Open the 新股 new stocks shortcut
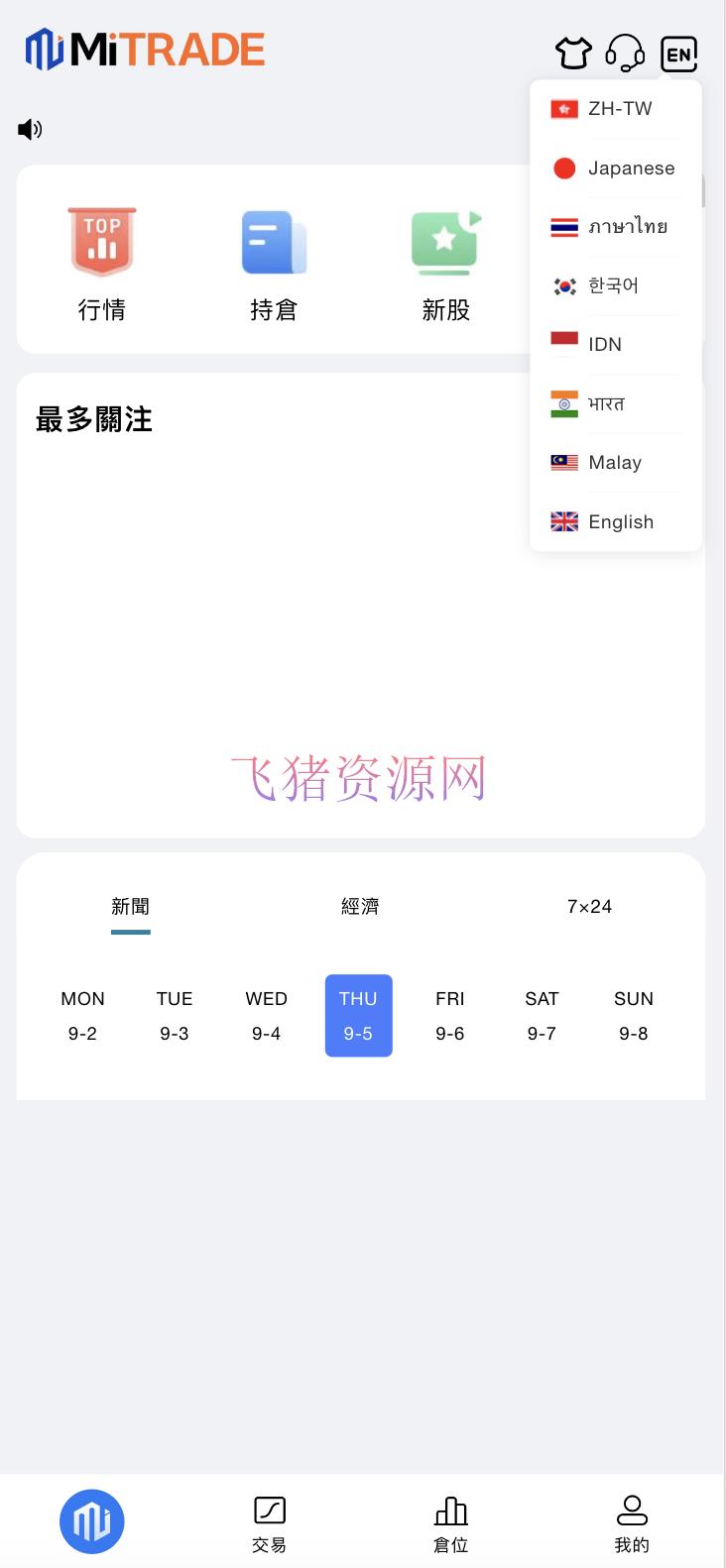726x1568 pixels. pyautogui.click(x=444, y=263)
